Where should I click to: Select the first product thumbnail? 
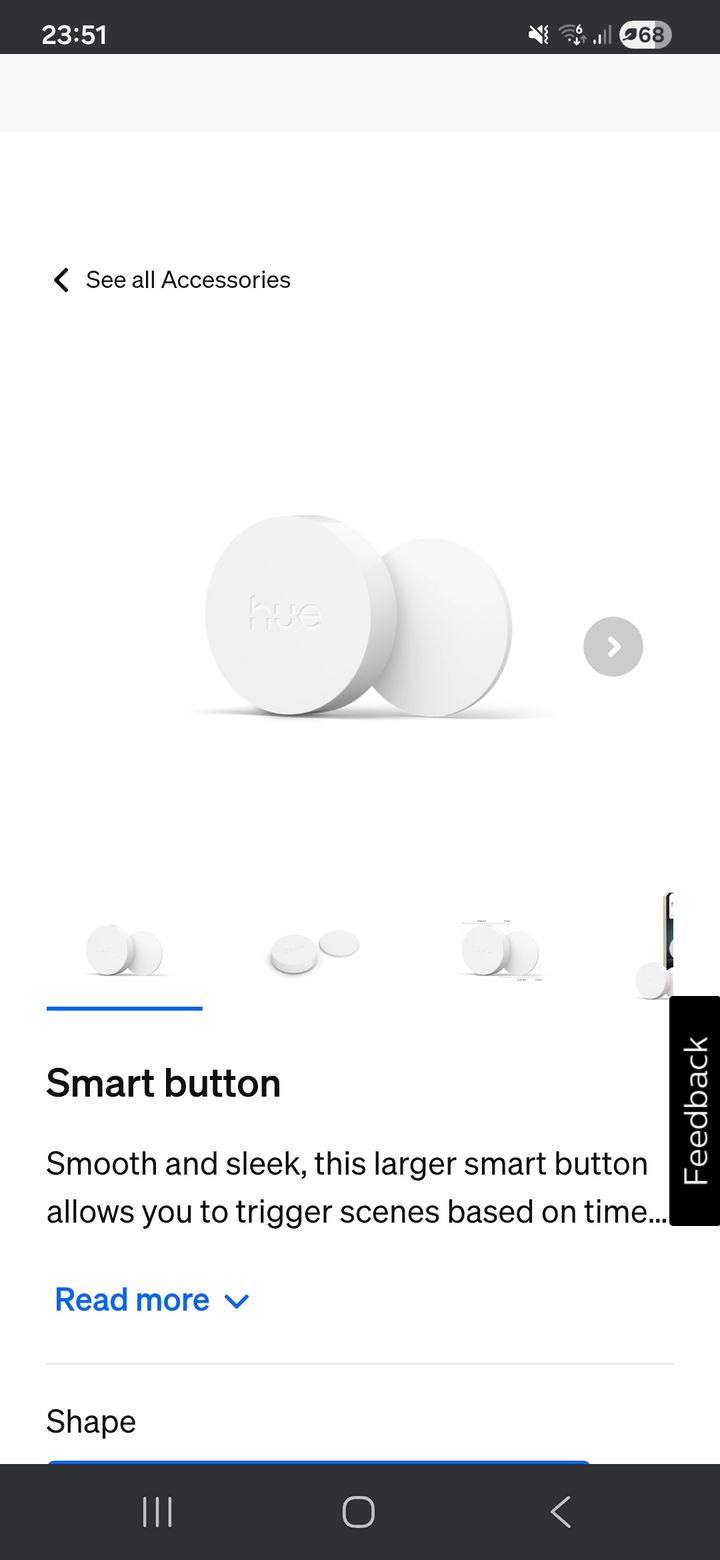(124, 950)
